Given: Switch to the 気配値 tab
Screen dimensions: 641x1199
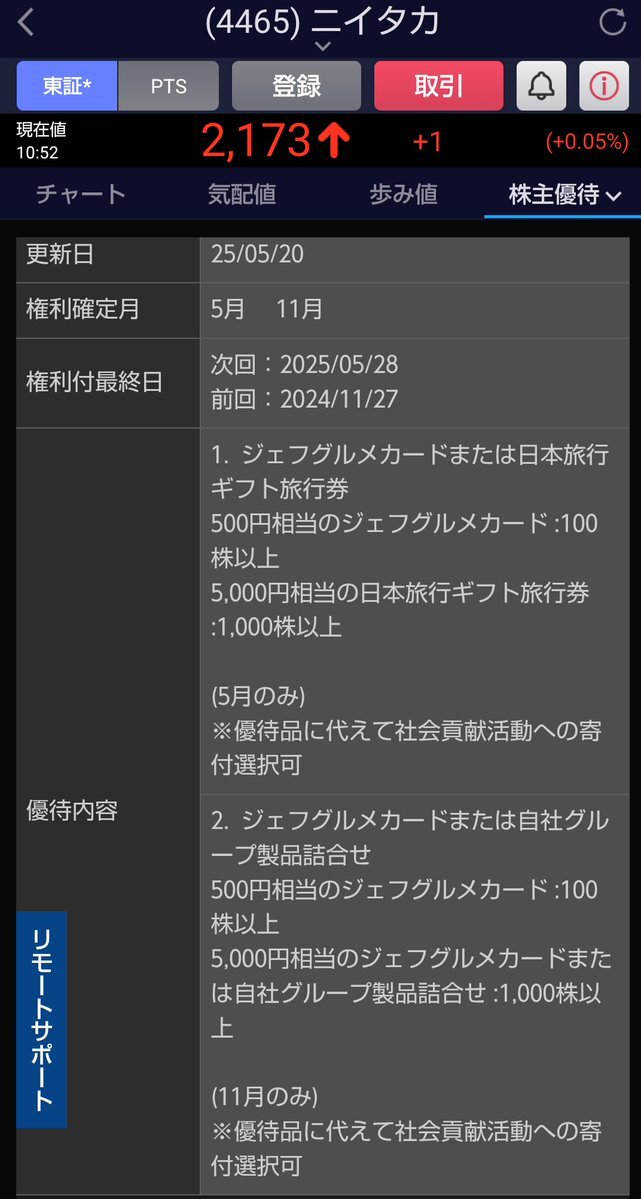Looking at the screenshot, I should click(242, 194).
